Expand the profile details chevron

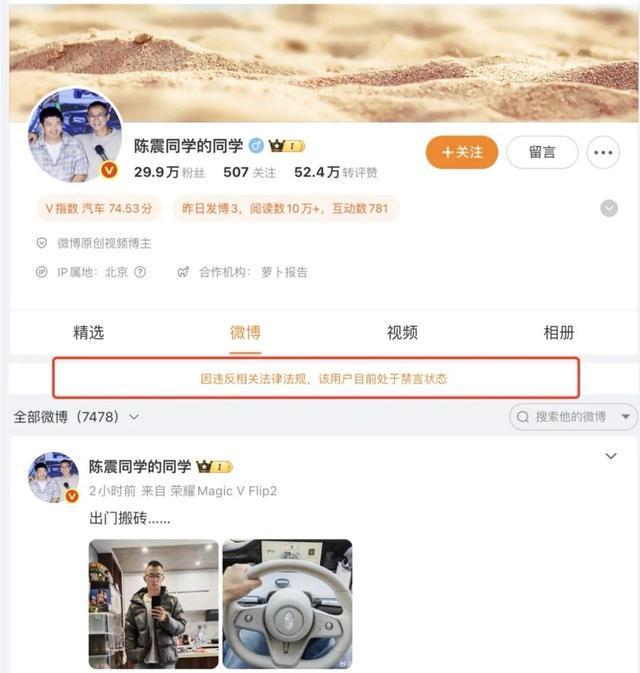point(608,208)
